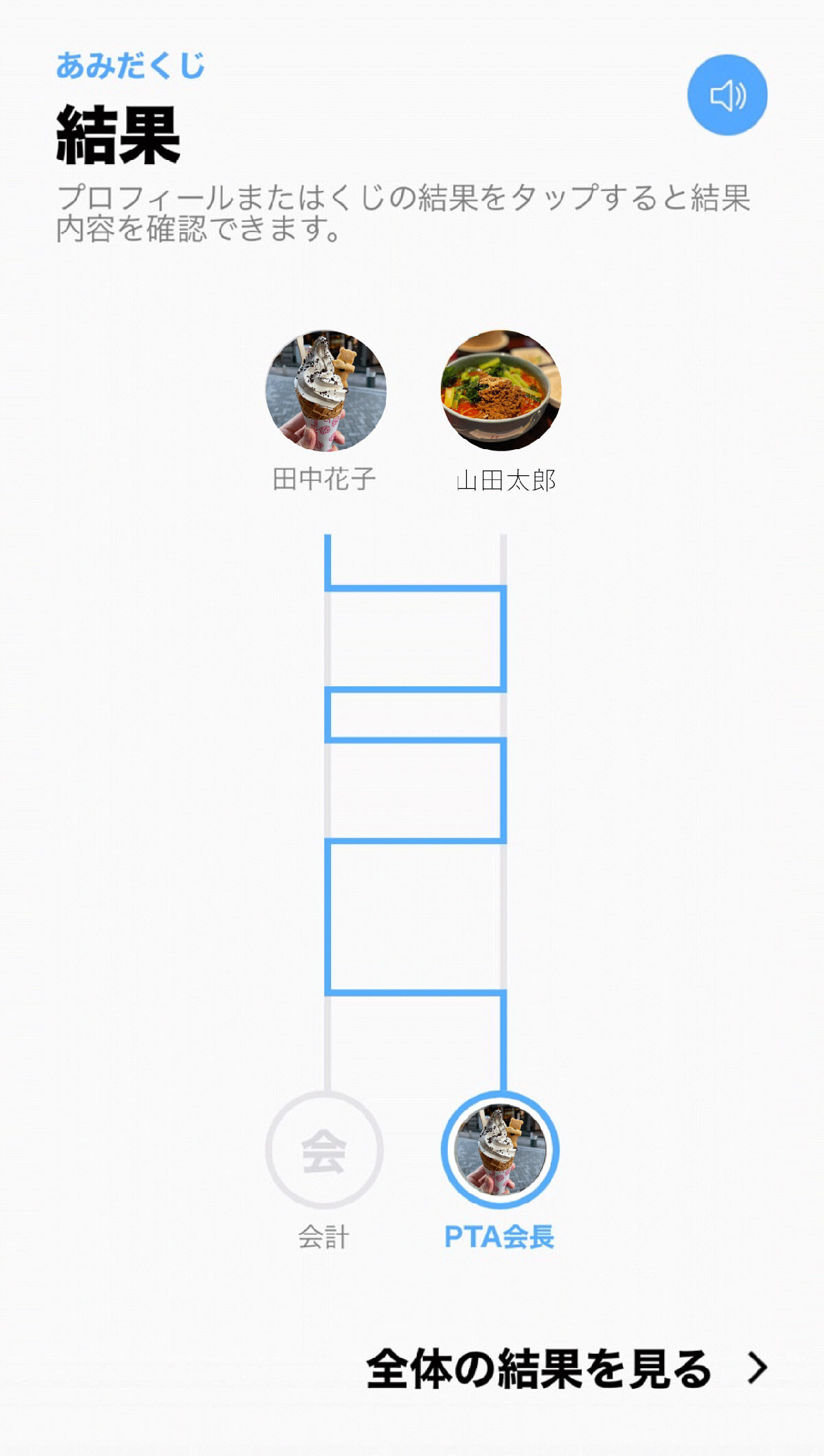The width and height of the screenshot is (824, 1456).
Task: Toggle the sound speaker button
Action: (726, 95)
